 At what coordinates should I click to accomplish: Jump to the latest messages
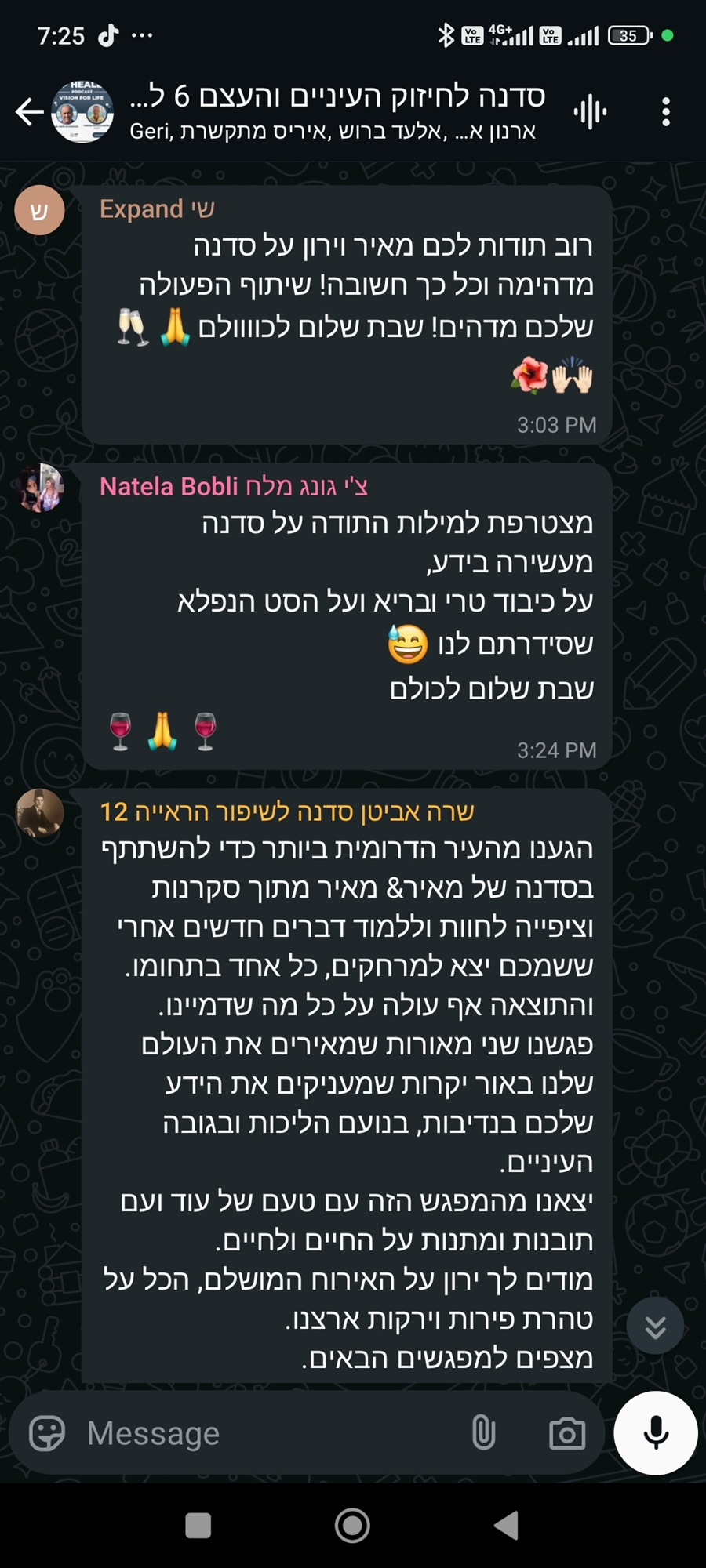(x=655, y=1325)
